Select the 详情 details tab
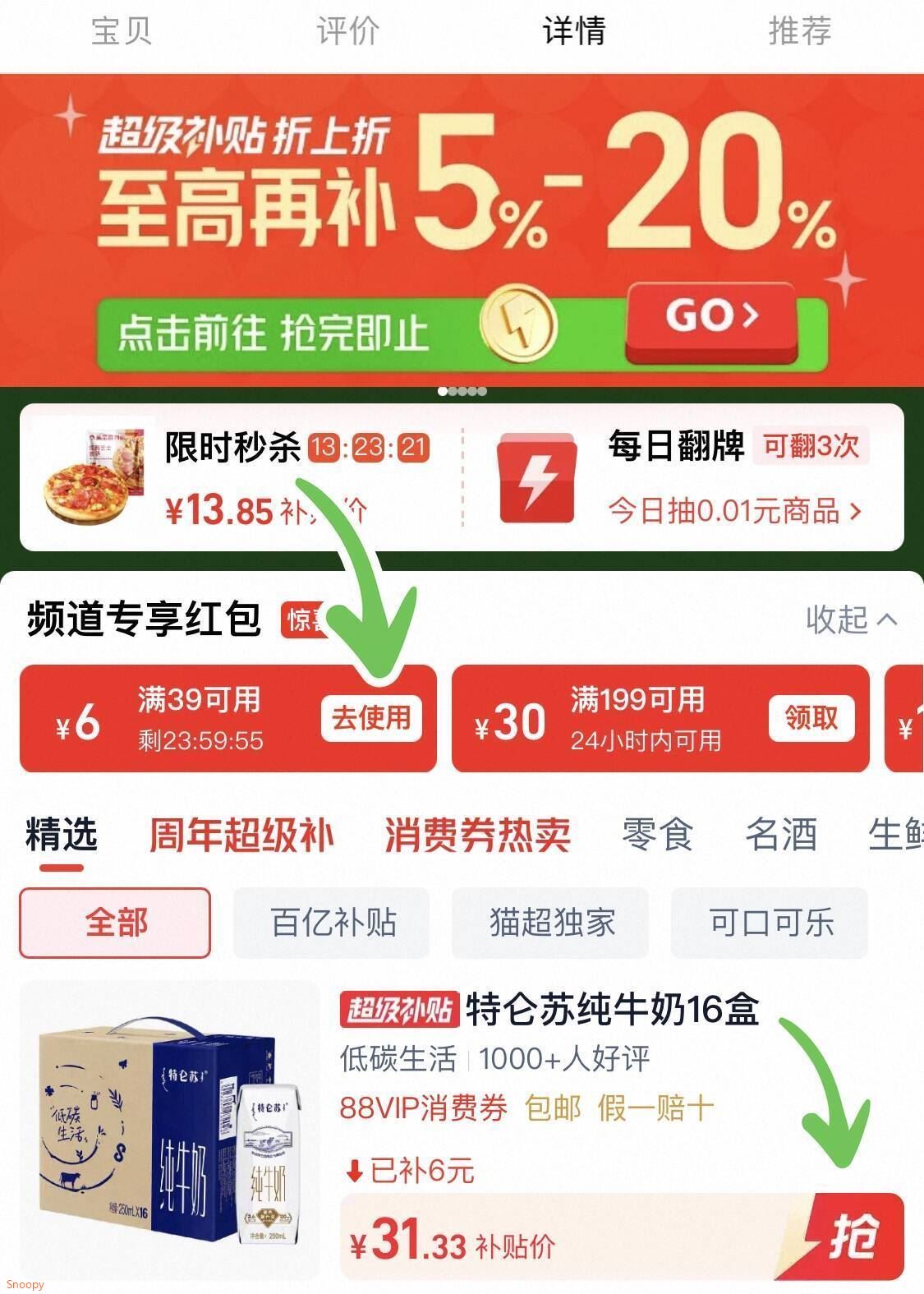 (573, 31)
